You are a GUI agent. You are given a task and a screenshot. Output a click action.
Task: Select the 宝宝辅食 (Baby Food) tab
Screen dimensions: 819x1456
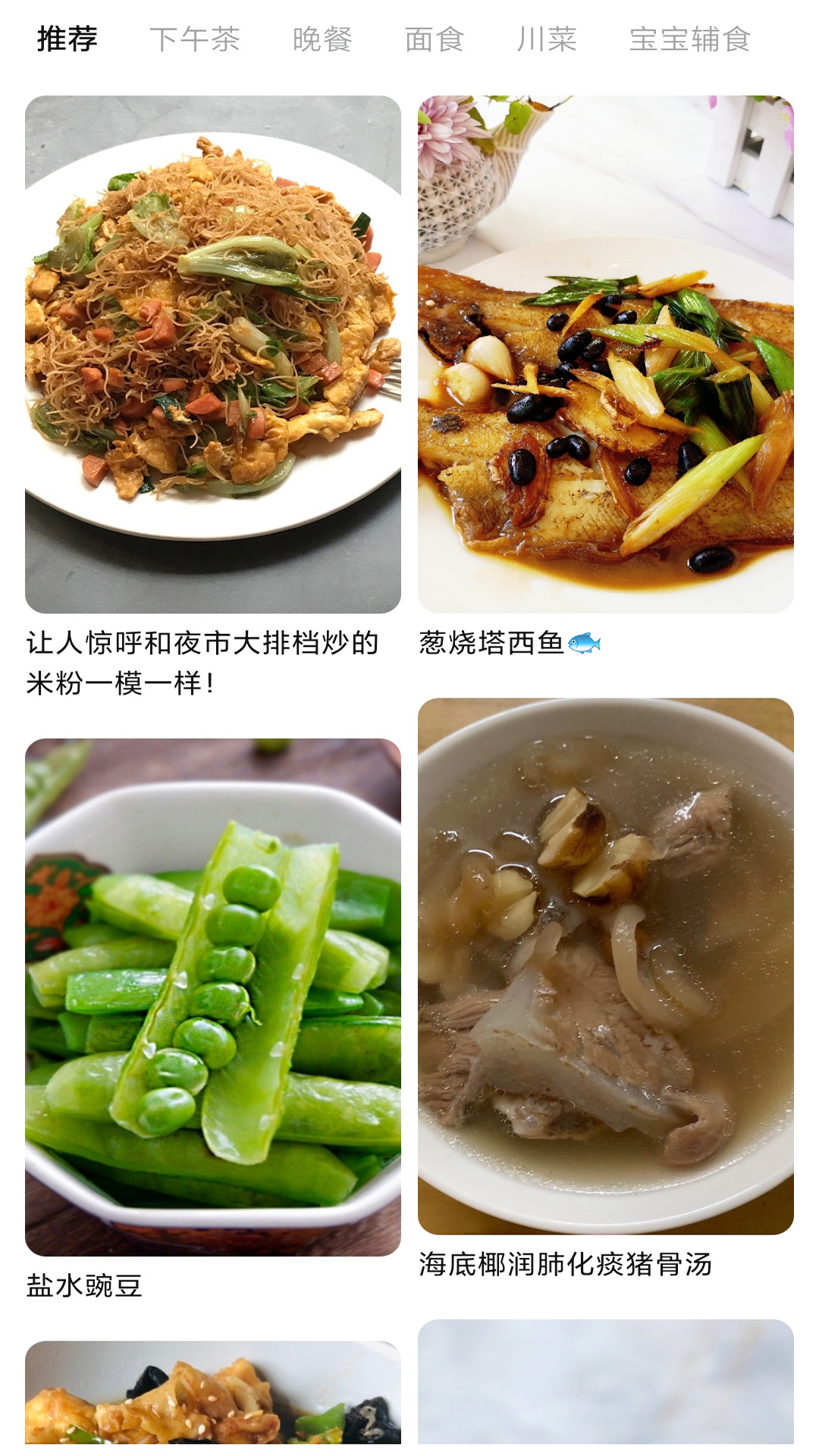pos(692,39)
